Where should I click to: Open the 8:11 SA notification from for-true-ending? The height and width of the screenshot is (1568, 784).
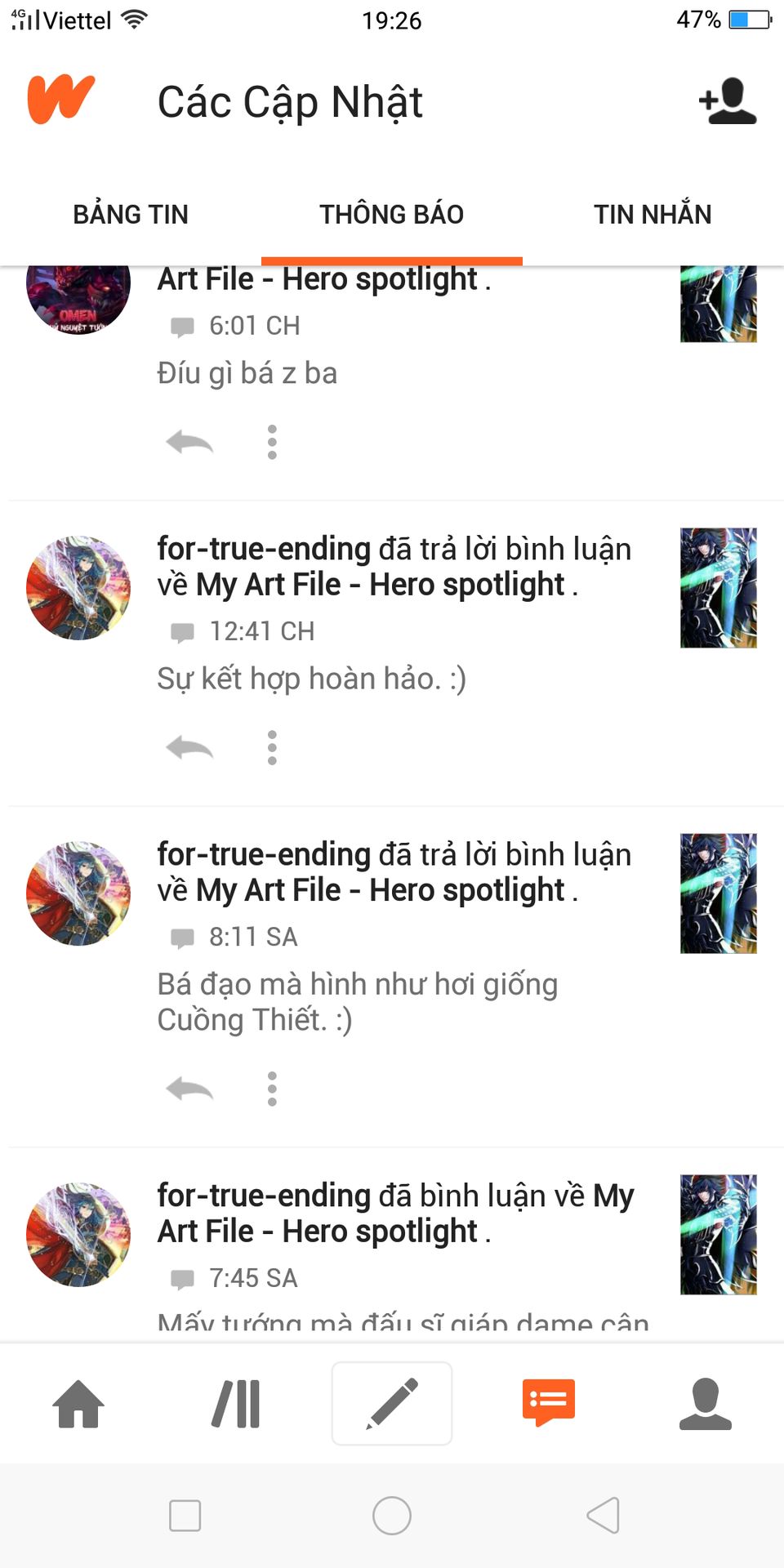pyautogui.click(x=392, y=873)
